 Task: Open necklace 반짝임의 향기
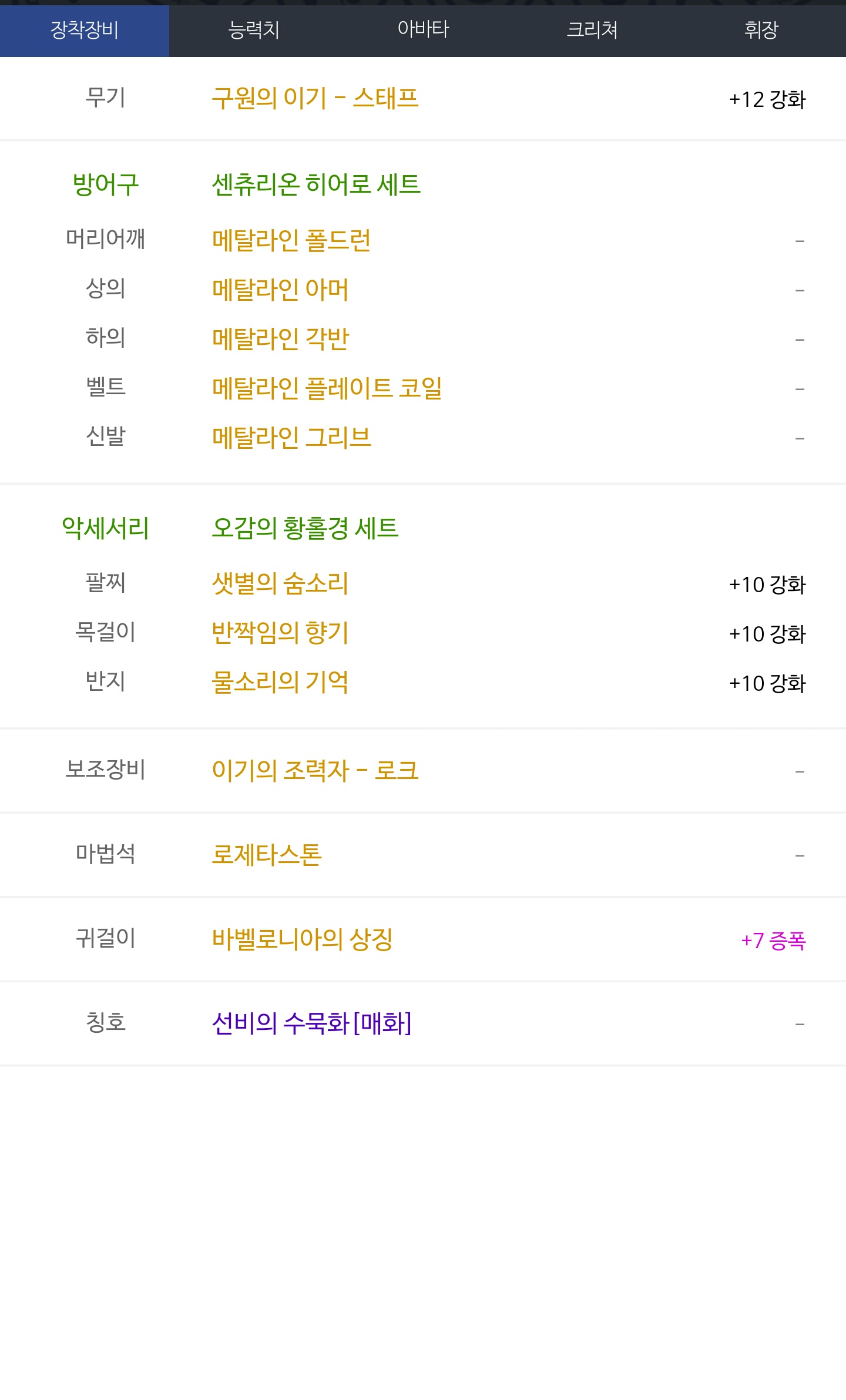280,633
